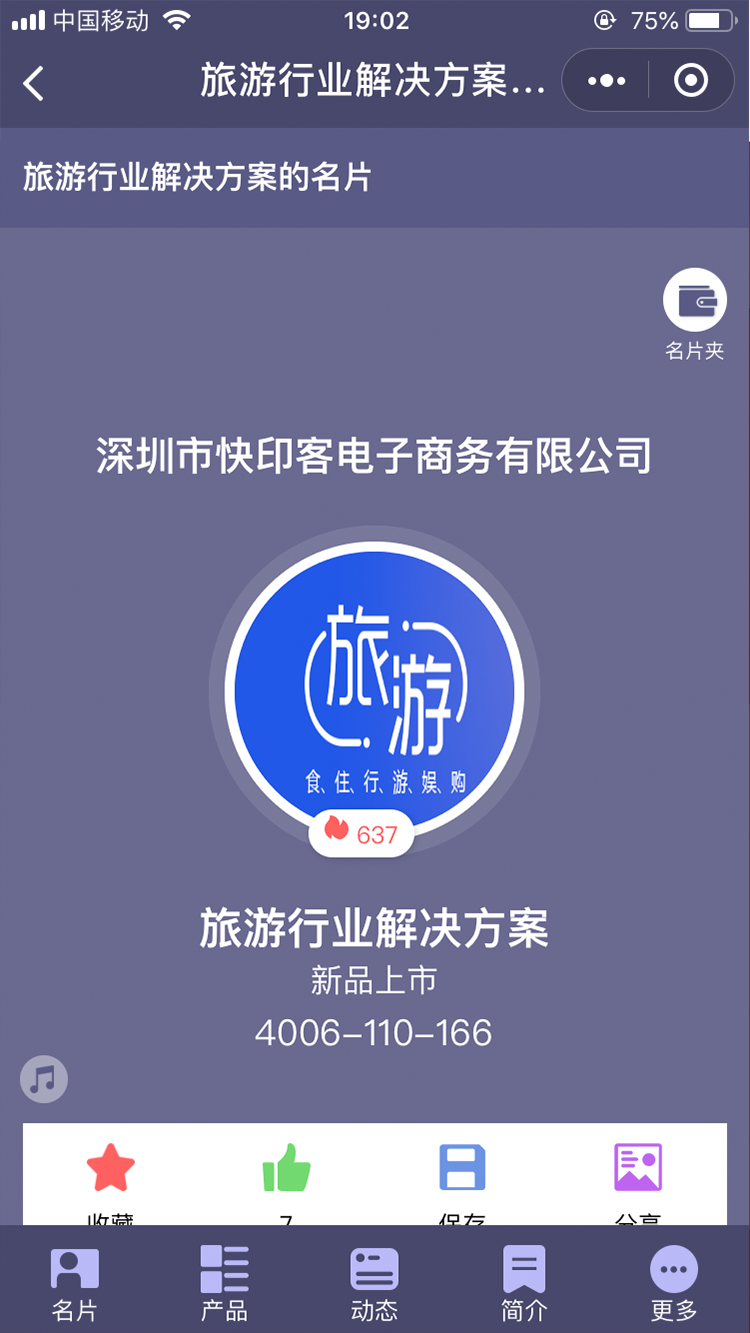Like the card with thumbs up
The height and width of the screenshot is (1333, 750).
point(287,1168)
